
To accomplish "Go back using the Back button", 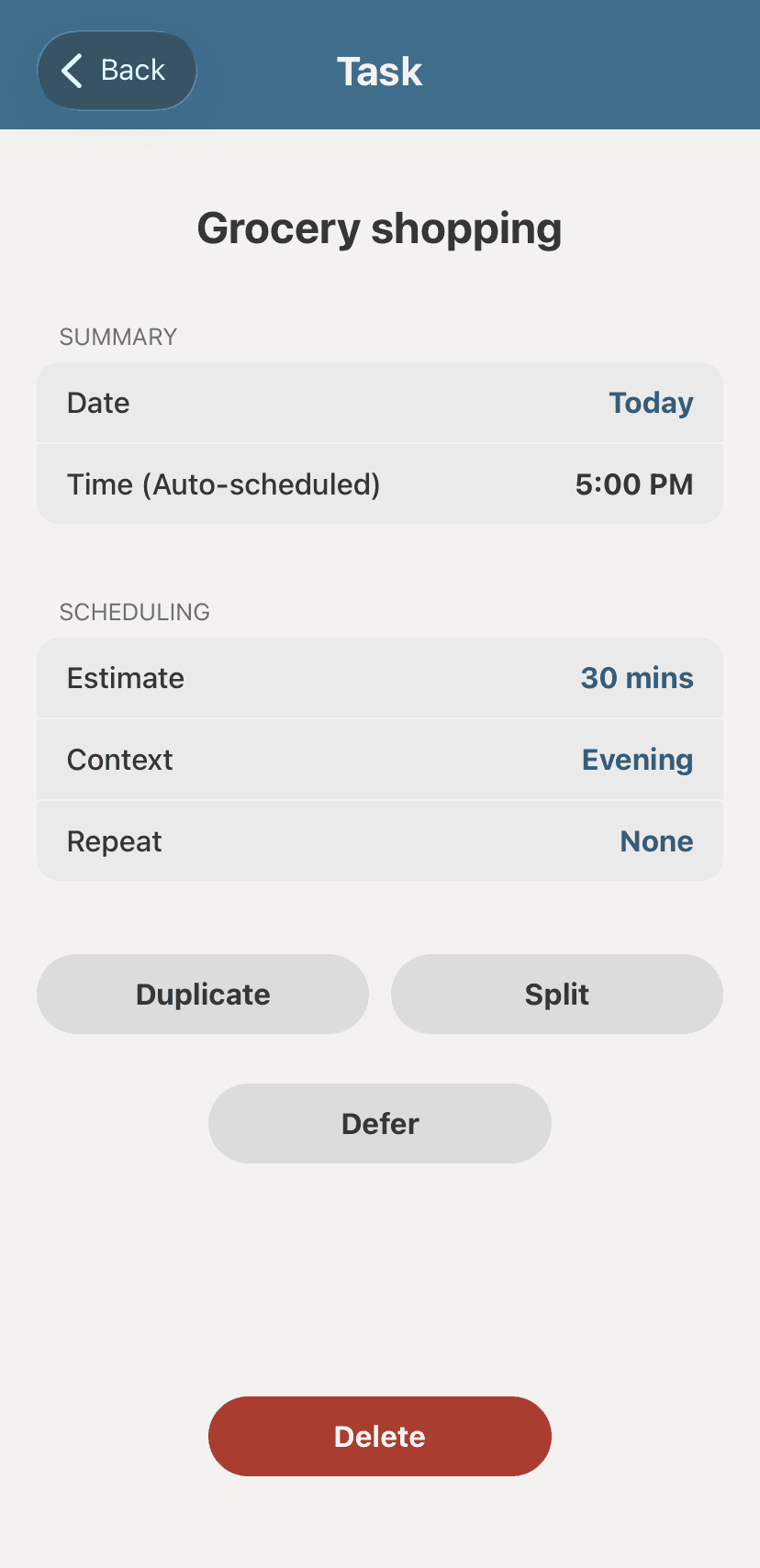I will [x=117, y=71].
